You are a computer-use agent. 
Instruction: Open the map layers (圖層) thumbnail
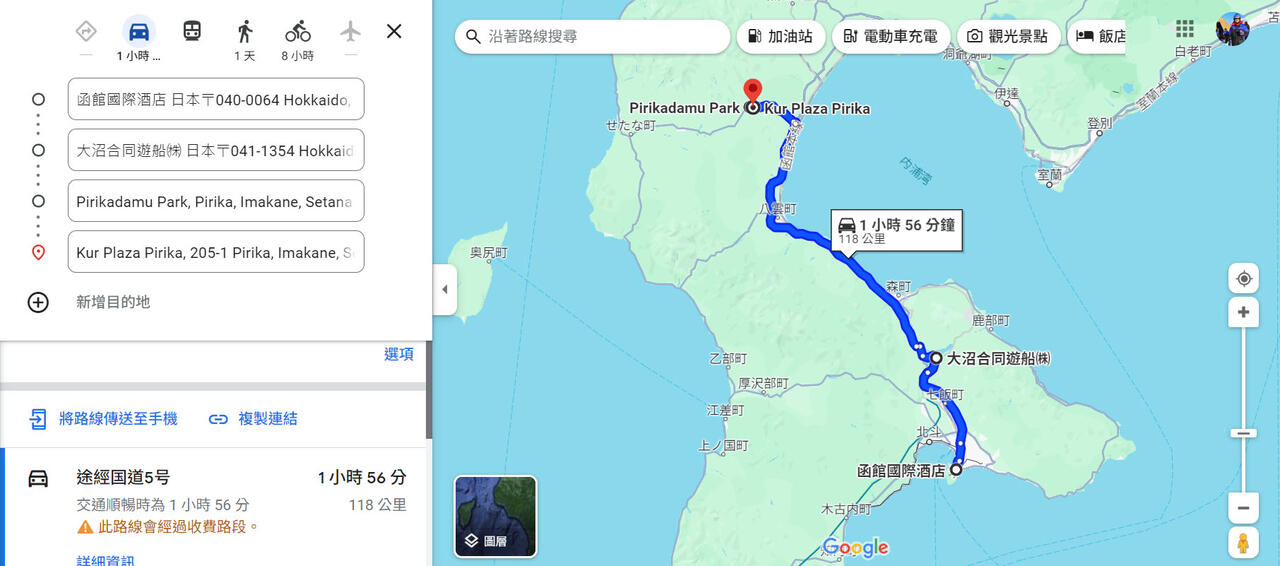(495, 516)
